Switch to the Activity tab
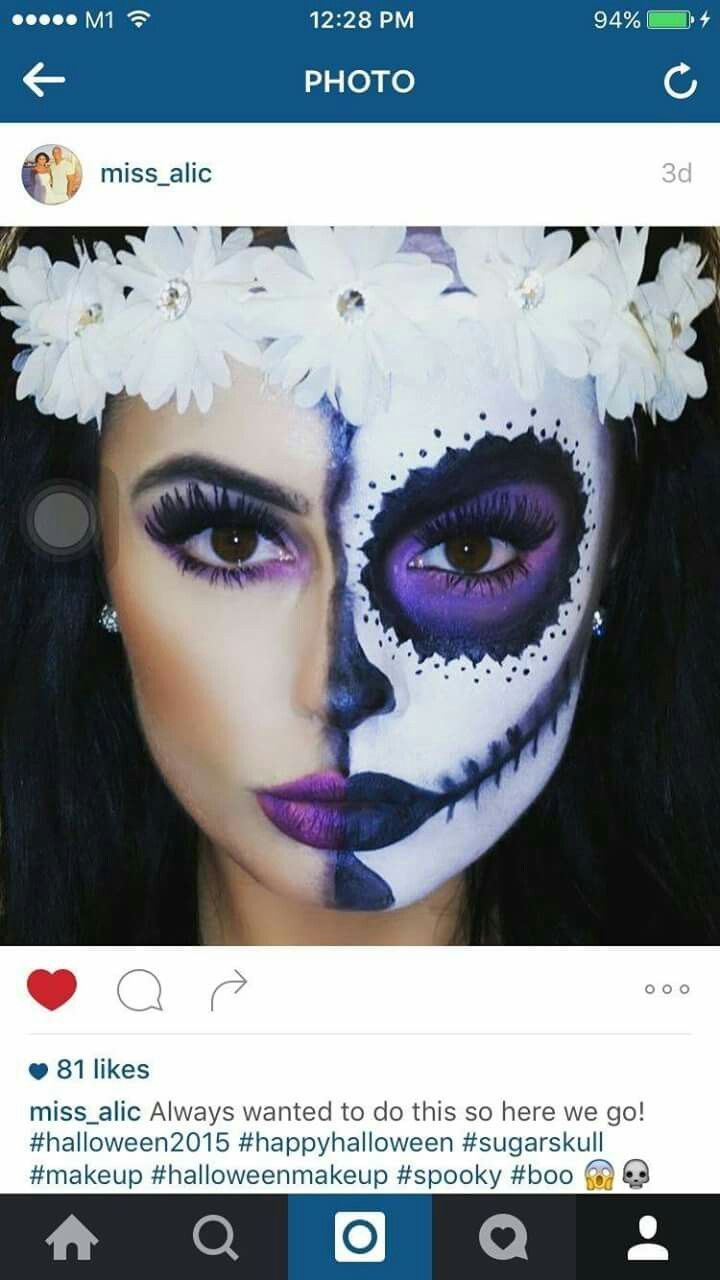 (x=504, y=1238)
